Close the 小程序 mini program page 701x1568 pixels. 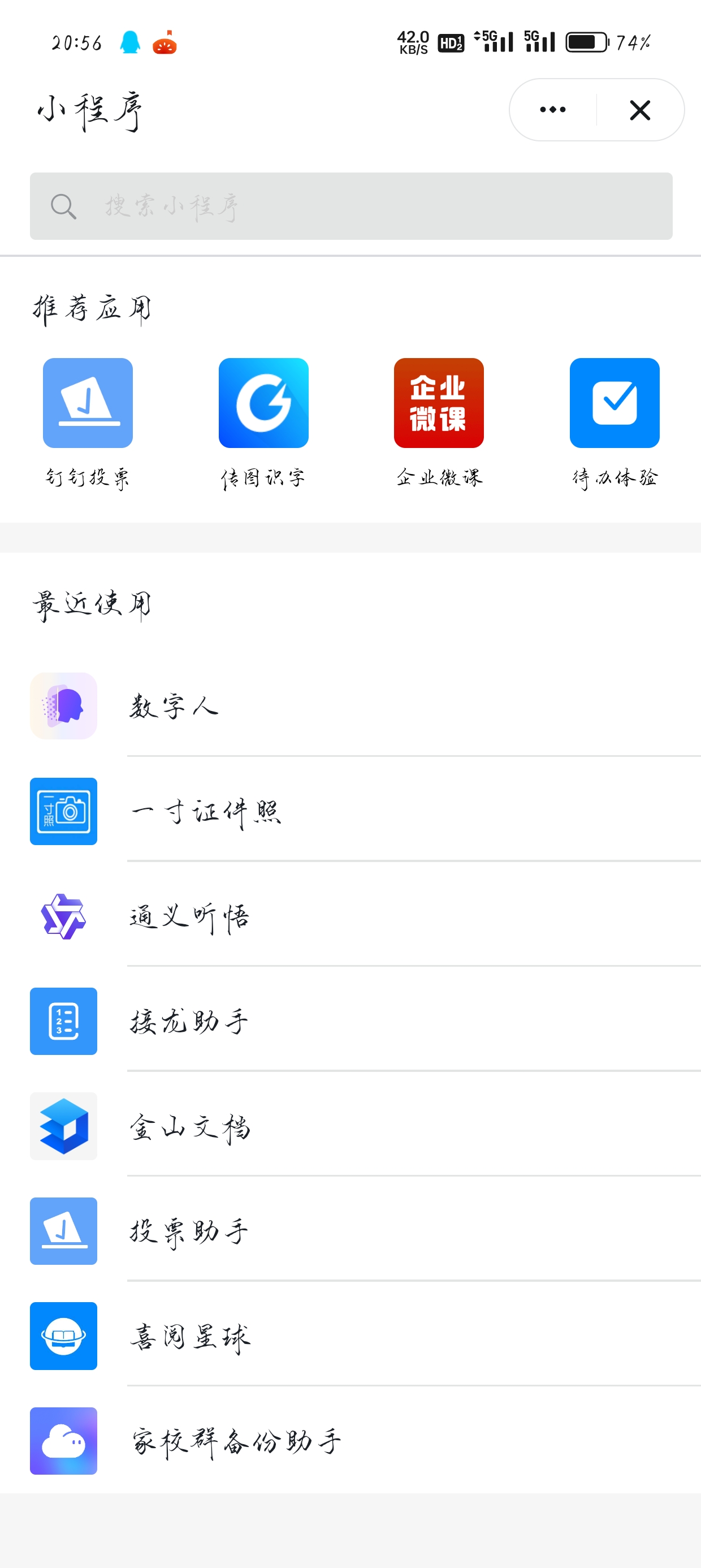[x=639, y=110]
